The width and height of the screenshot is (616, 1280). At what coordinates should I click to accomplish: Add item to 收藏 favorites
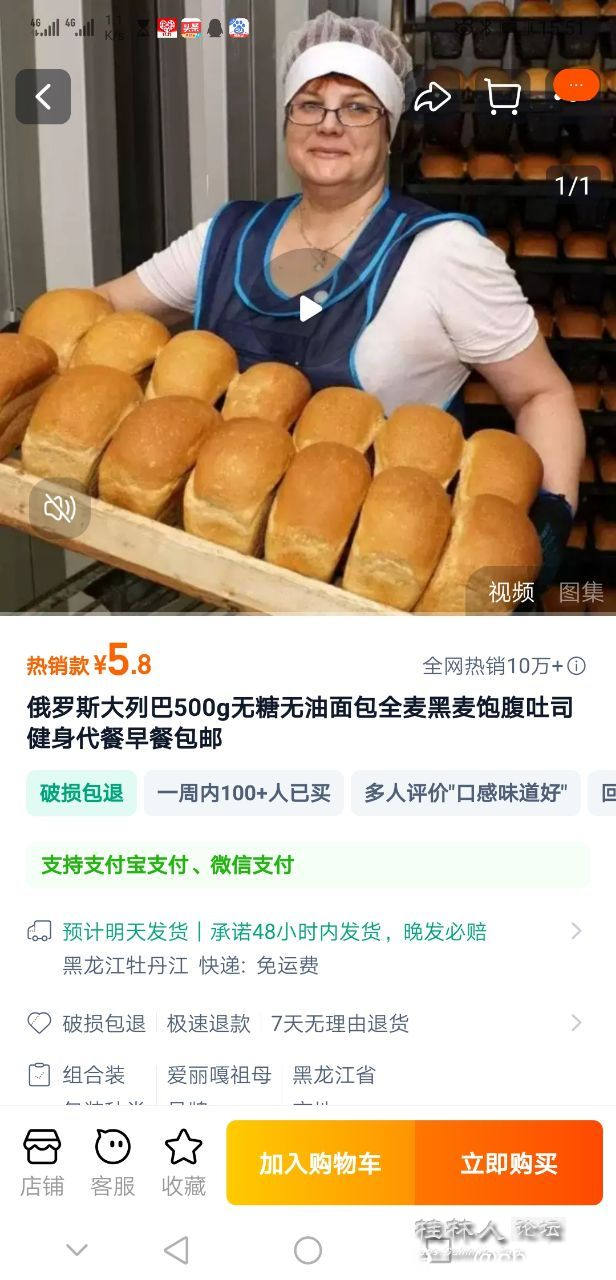(184, 1162)
